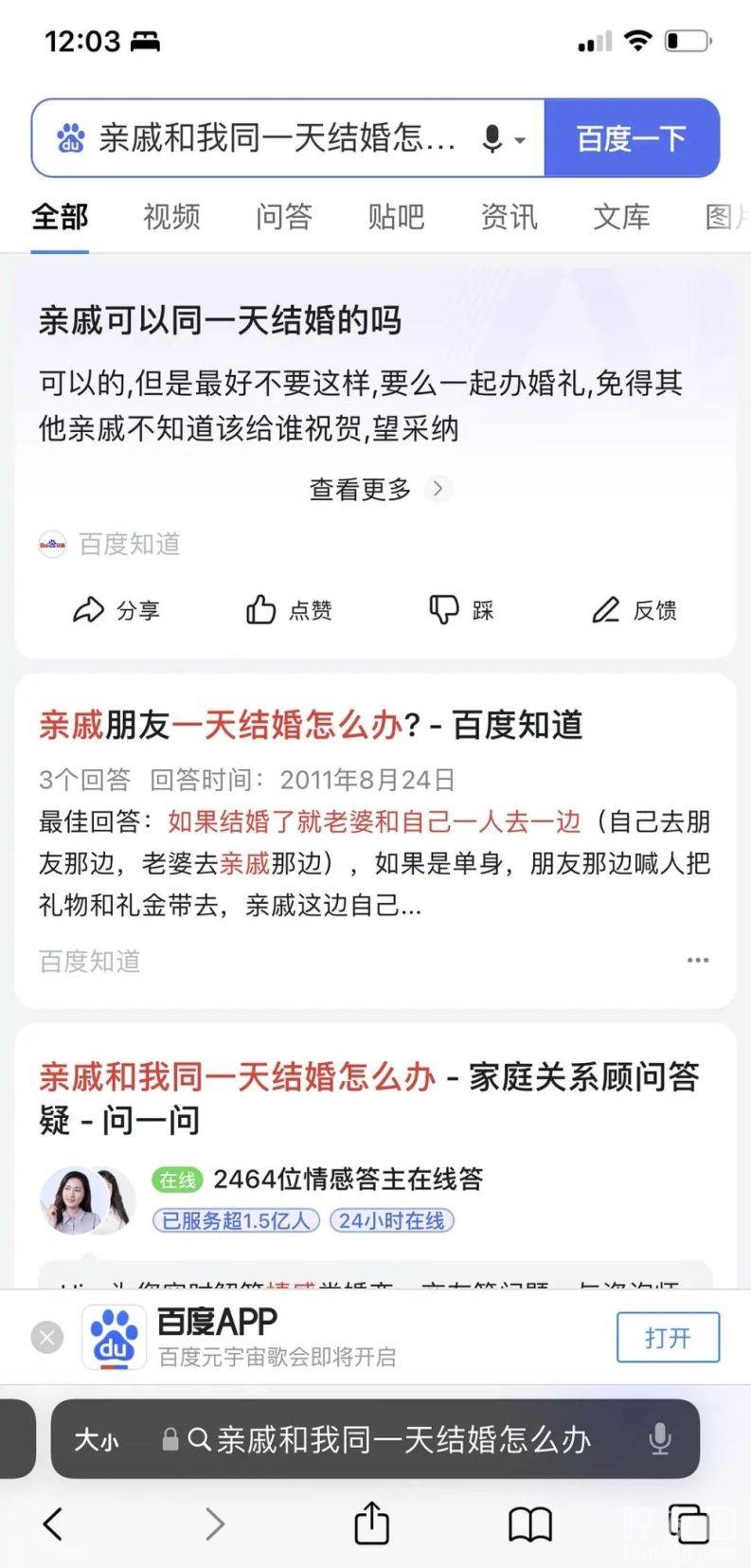This screenshot has height=1568, width=751.
Task: Open the 贴吧 tab
Action: click(396, 217)
